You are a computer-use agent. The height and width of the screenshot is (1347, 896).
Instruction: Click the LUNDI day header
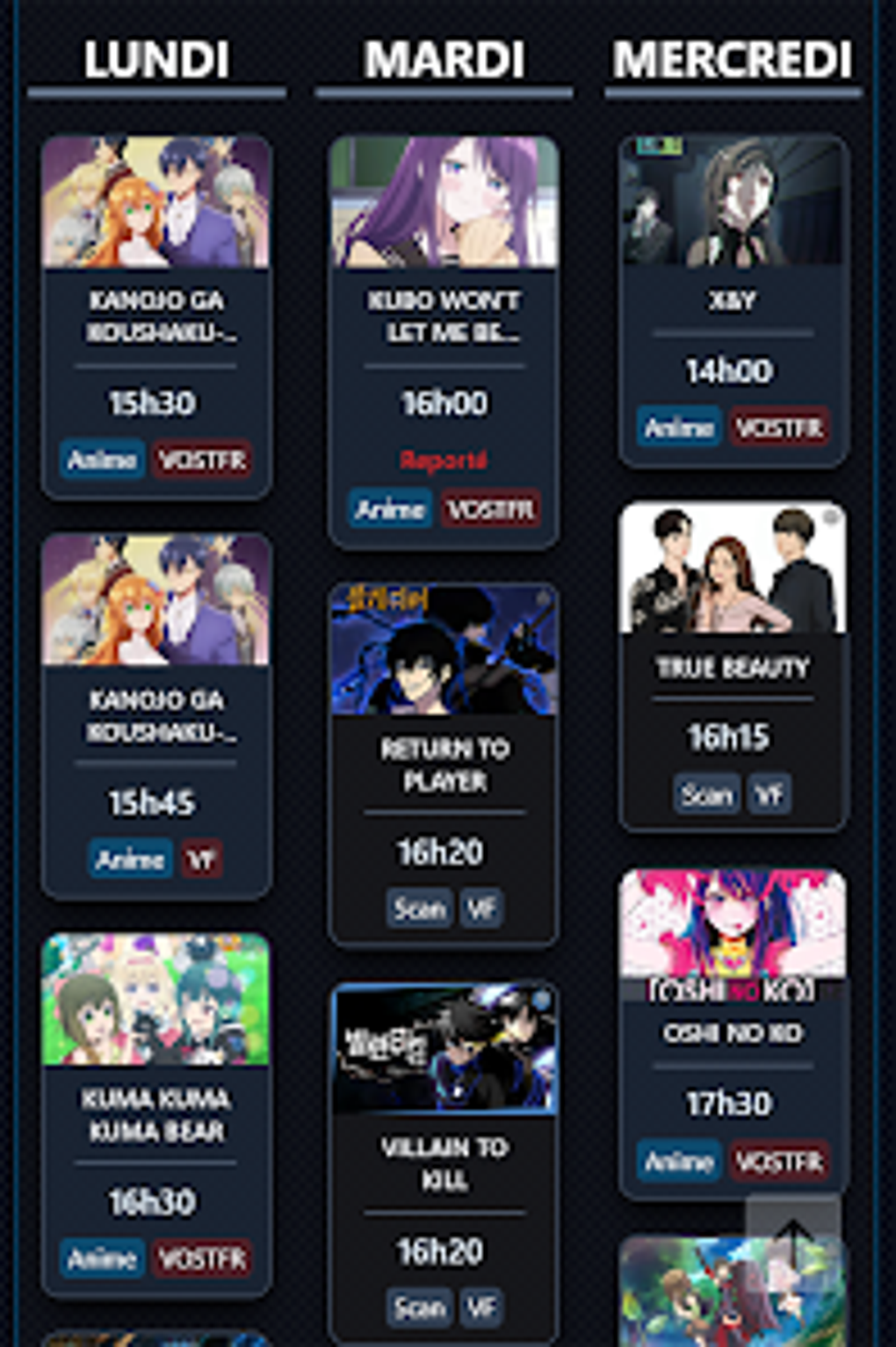pos(156,62)
